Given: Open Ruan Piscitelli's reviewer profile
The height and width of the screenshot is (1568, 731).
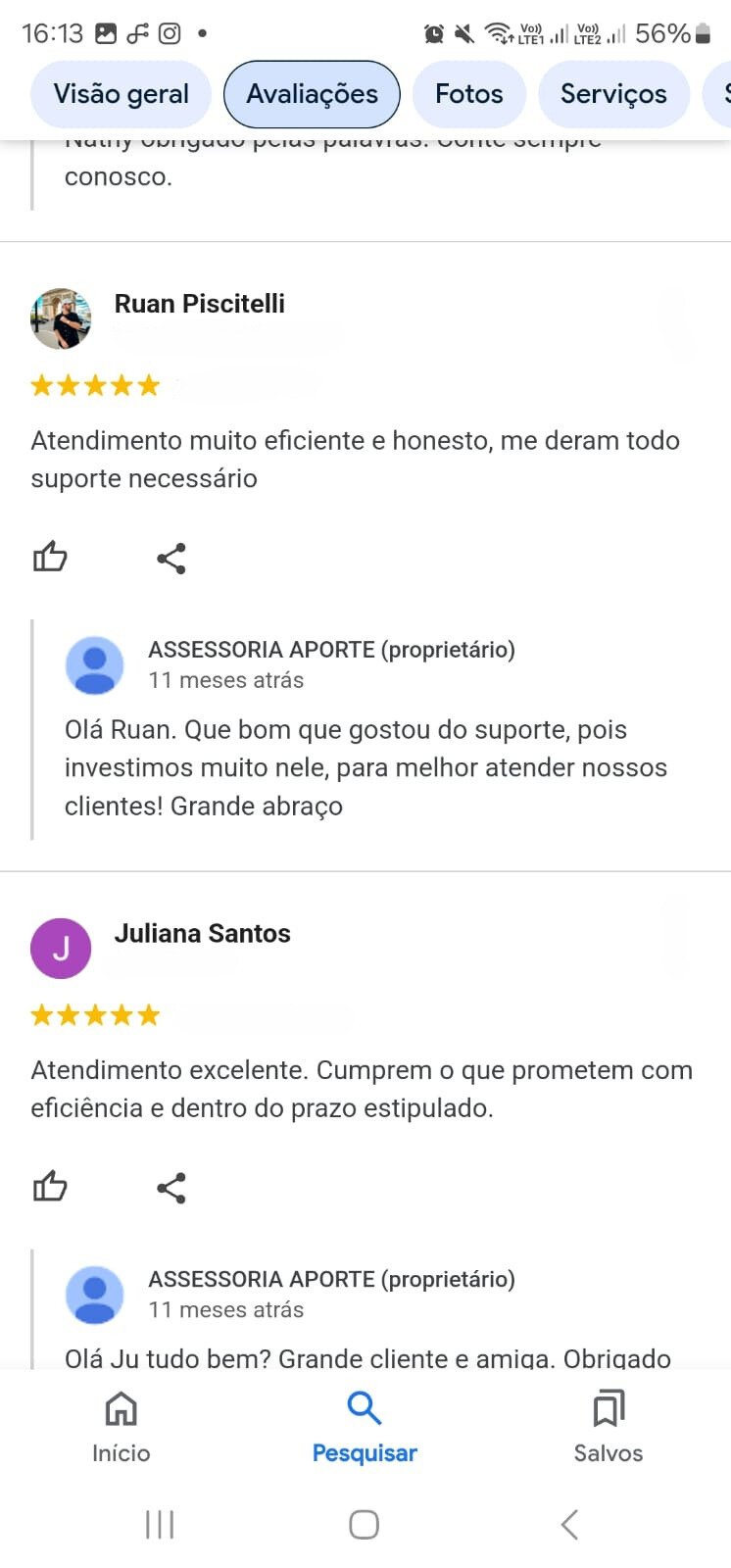Looking at the screenshot, I should [x=199, y=304].
